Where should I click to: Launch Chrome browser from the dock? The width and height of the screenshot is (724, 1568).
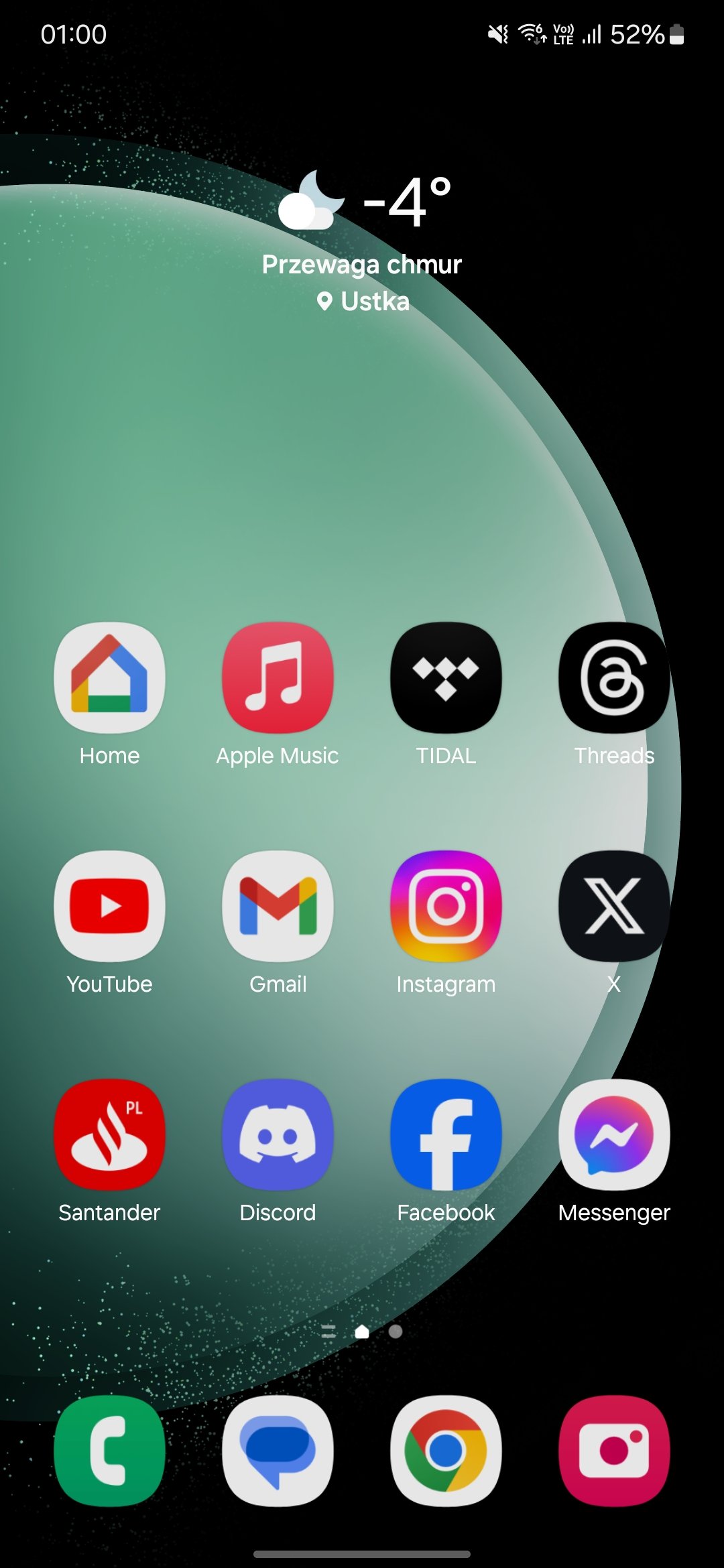click(x=446, y=1451)
